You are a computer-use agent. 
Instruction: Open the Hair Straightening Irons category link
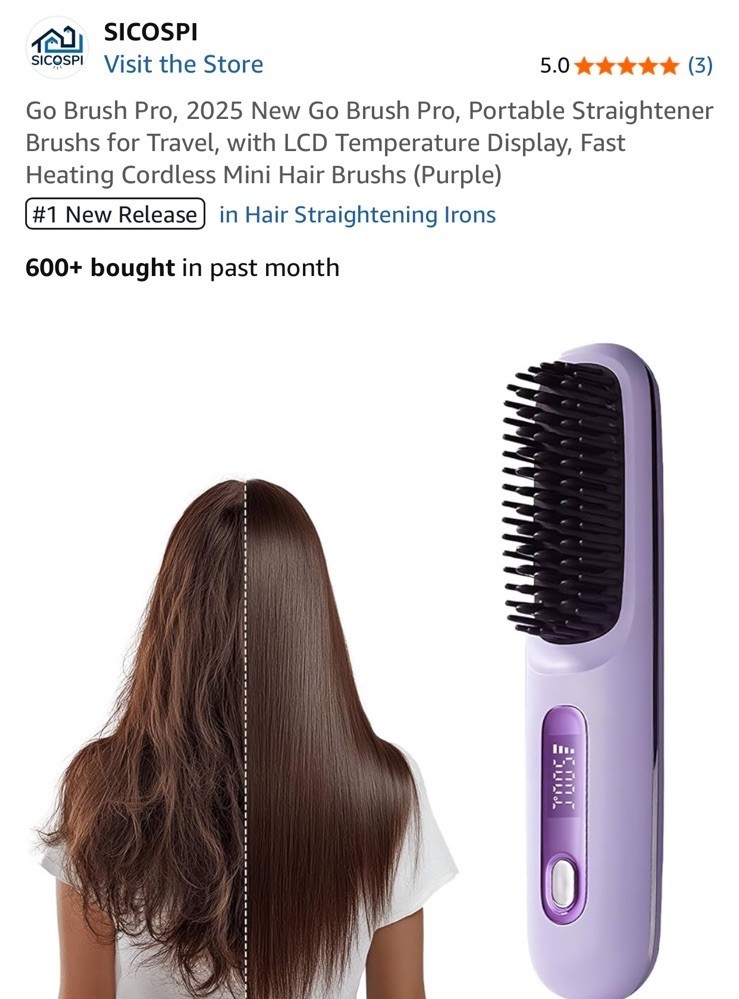pyautogui.click(x=357, y=215)
